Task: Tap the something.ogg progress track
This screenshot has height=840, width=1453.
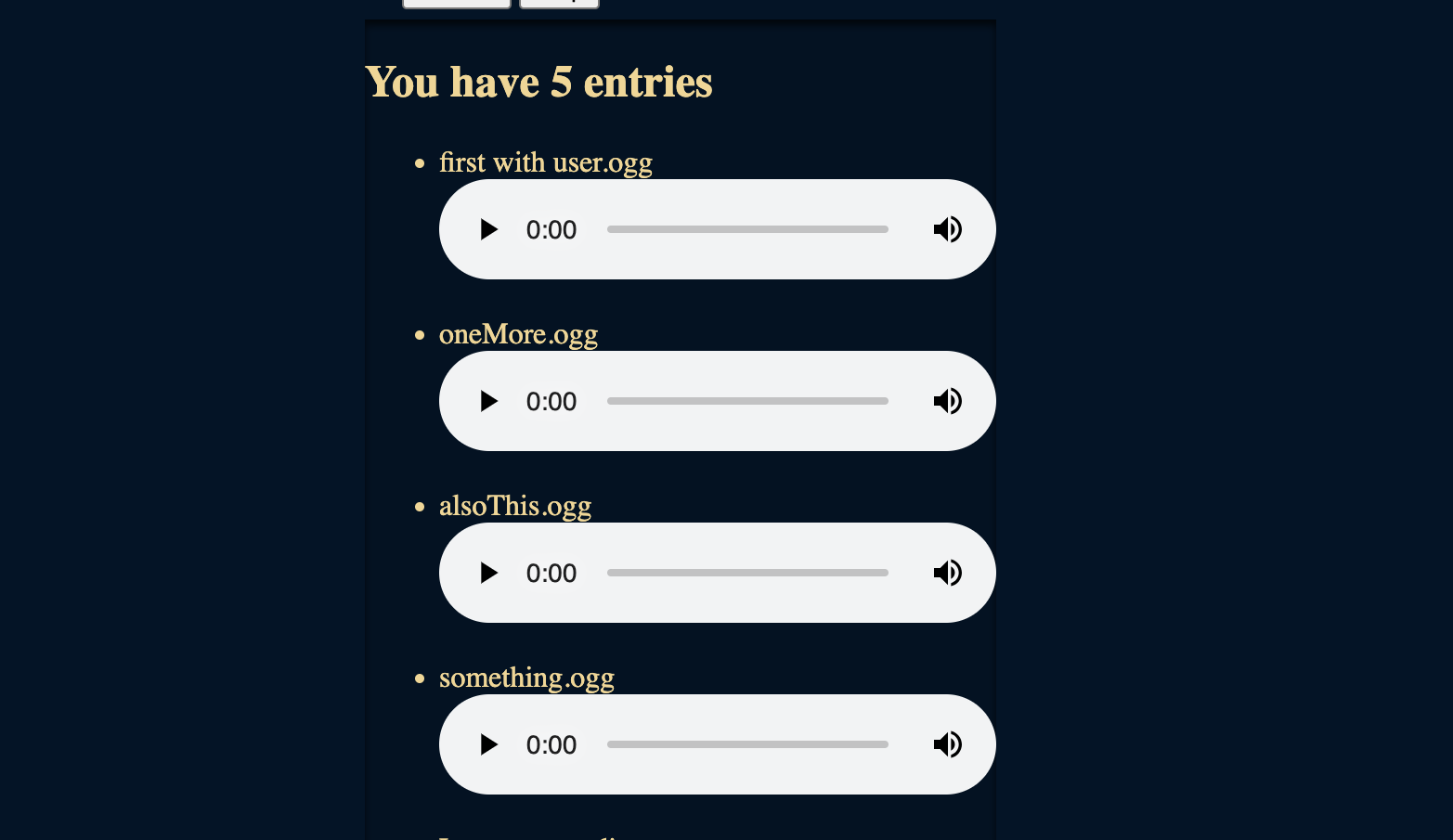Action: coord(747,744)
